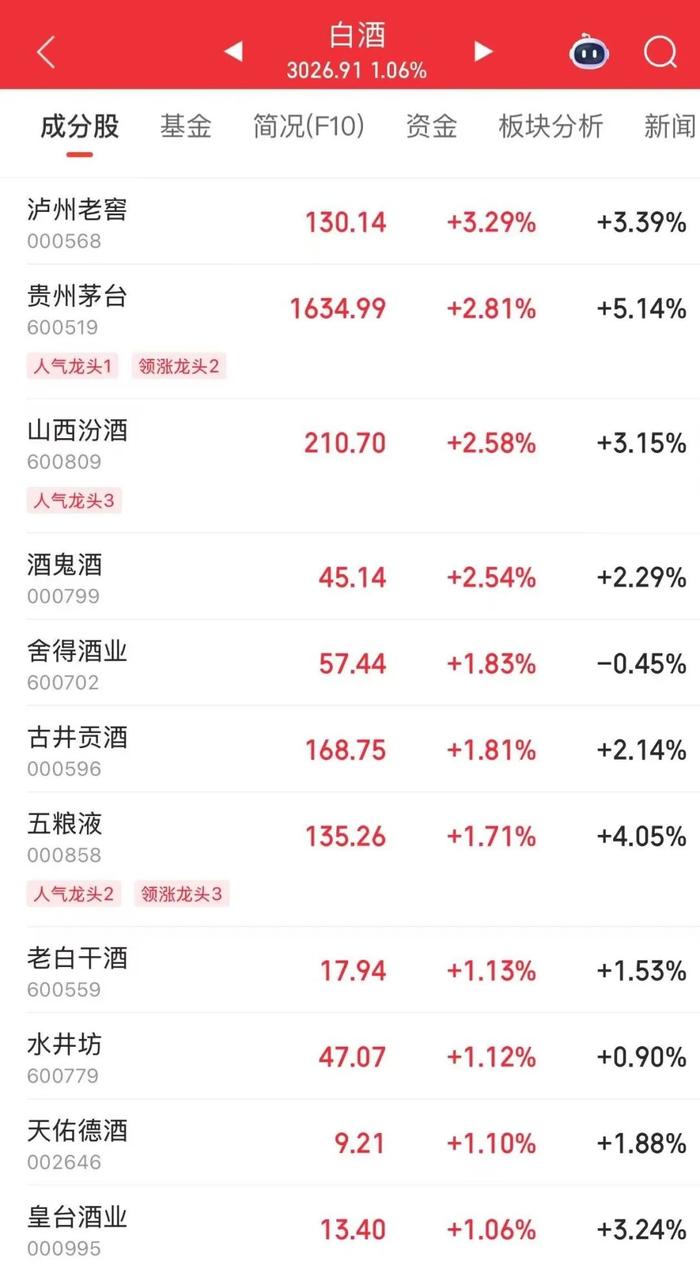Open the 酒鬼酒 stock row
This screenshot has height=1262, width=700.
coord(350,576)
